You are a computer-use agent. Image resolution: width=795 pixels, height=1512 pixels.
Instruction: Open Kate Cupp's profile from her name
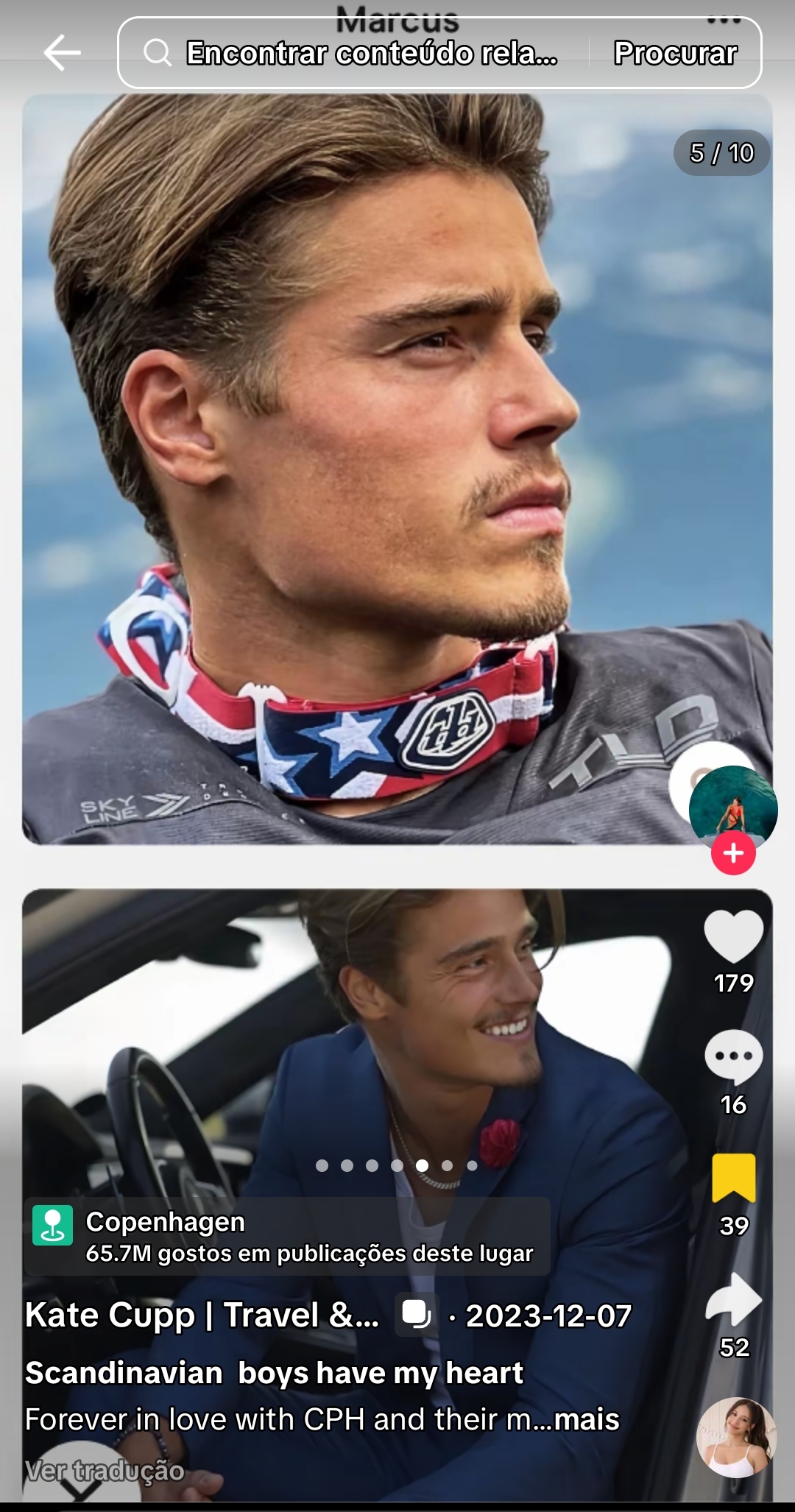(202, 1315)
